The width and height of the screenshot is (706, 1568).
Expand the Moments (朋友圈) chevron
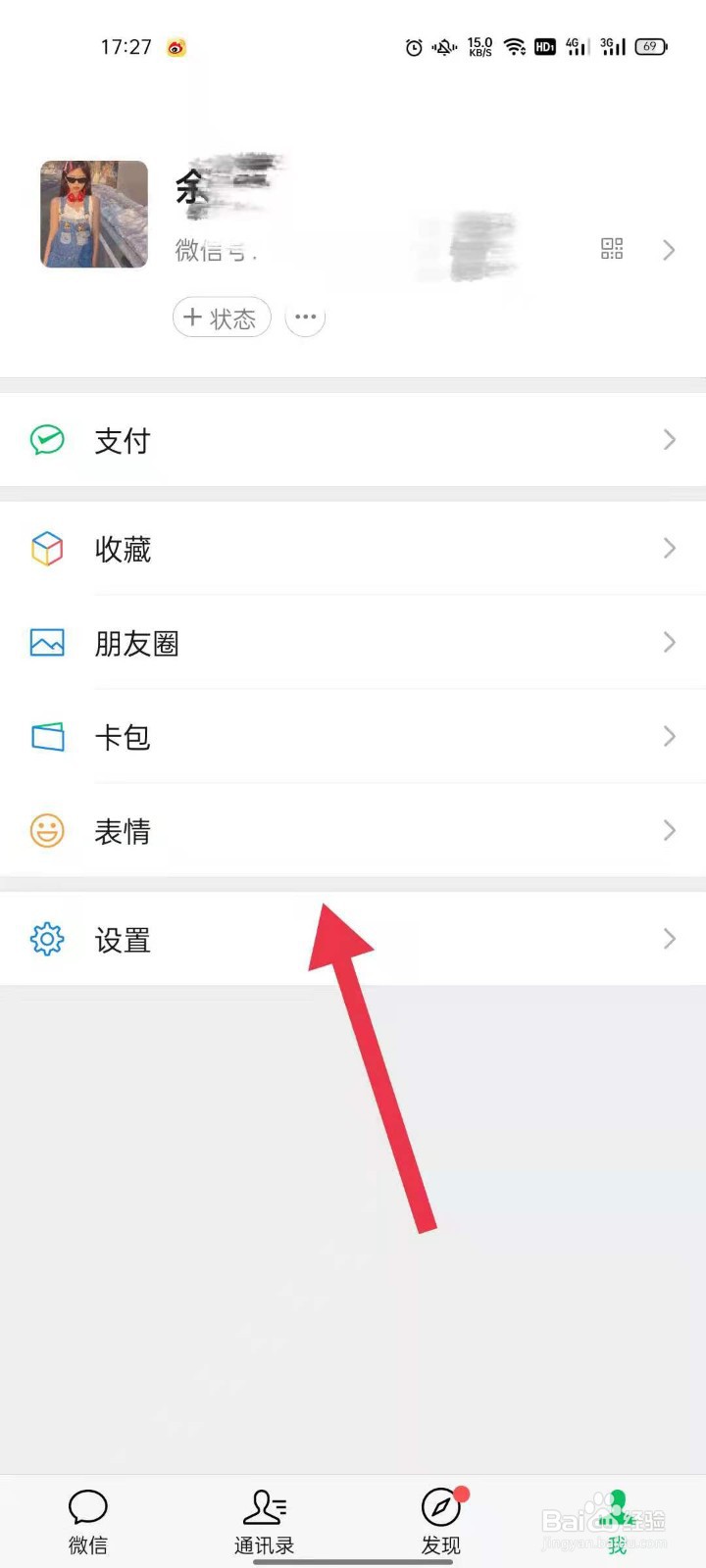coord(670,642)
